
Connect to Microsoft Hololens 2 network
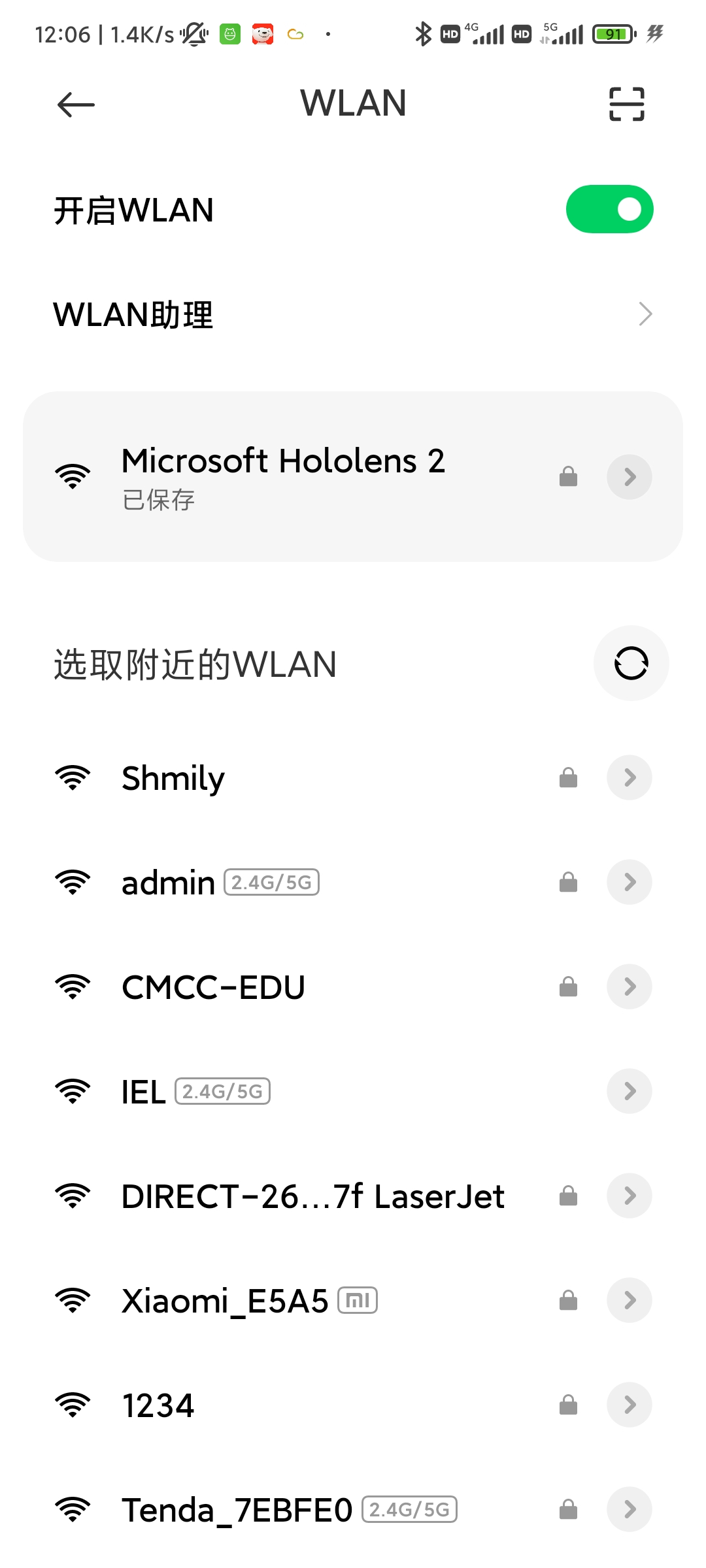(284, 476)
